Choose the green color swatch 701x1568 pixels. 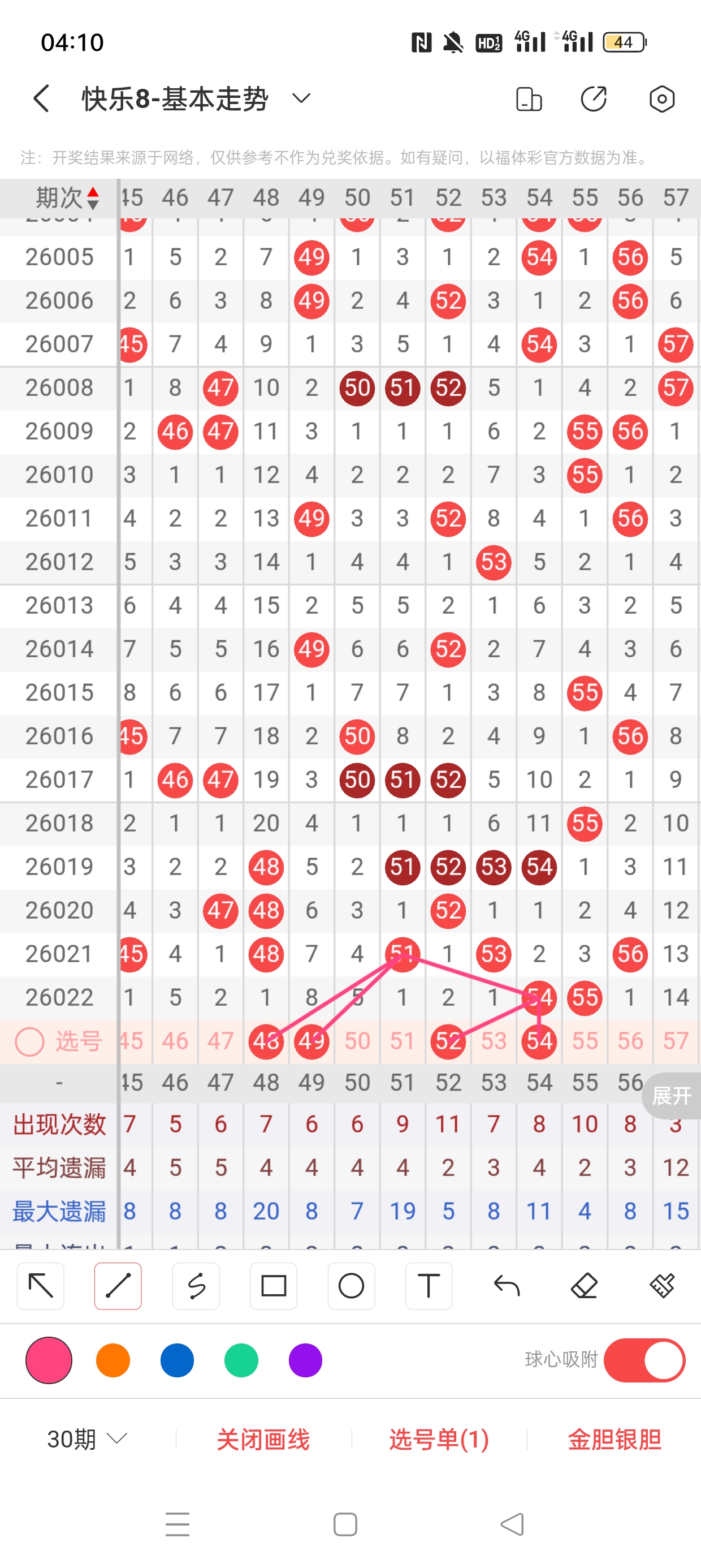coord(241,1360)
